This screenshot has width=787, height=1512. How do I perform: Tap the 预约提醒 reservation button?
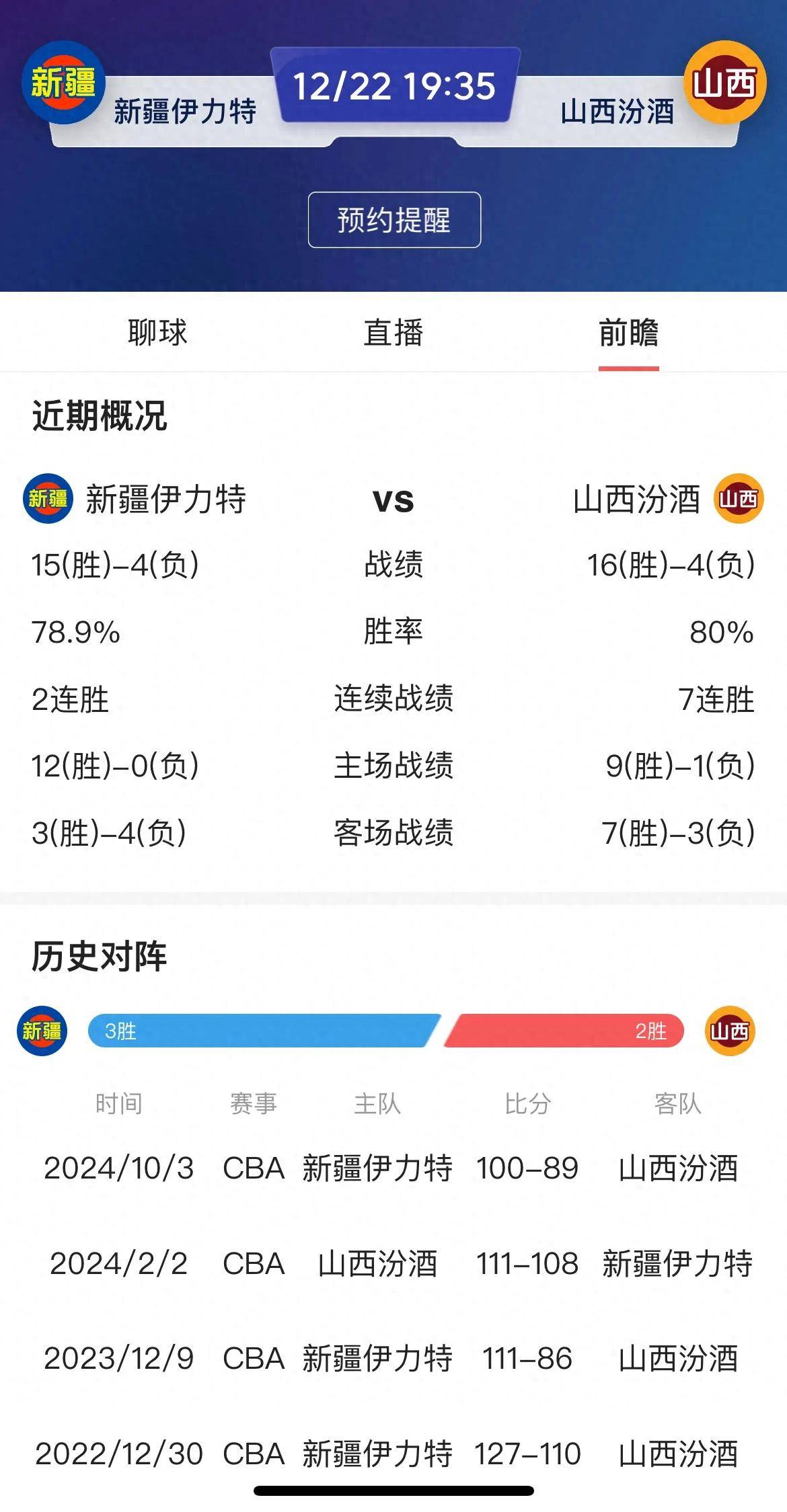pyautogui.click(x=394, y=221)
